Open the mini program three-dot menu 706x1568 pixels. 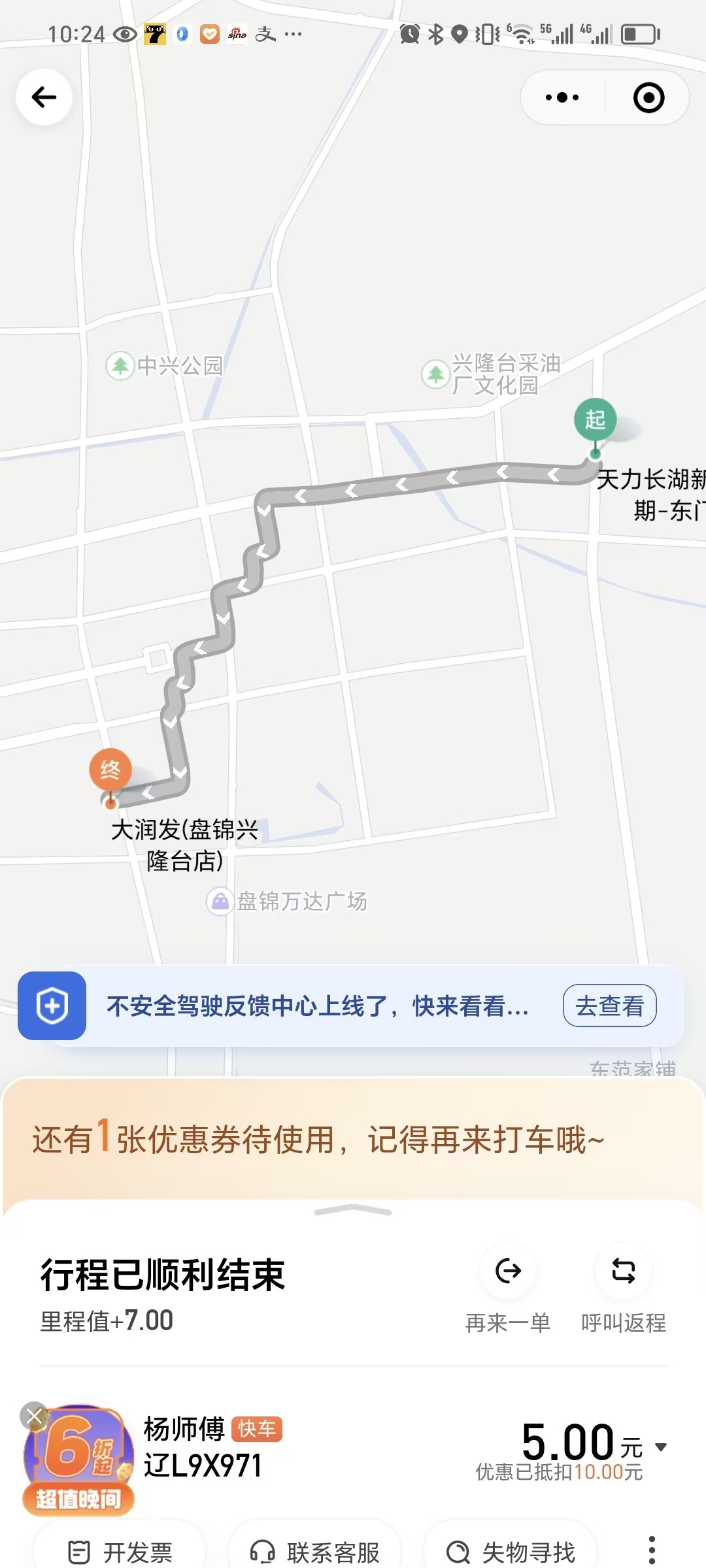tap(562, 97)
